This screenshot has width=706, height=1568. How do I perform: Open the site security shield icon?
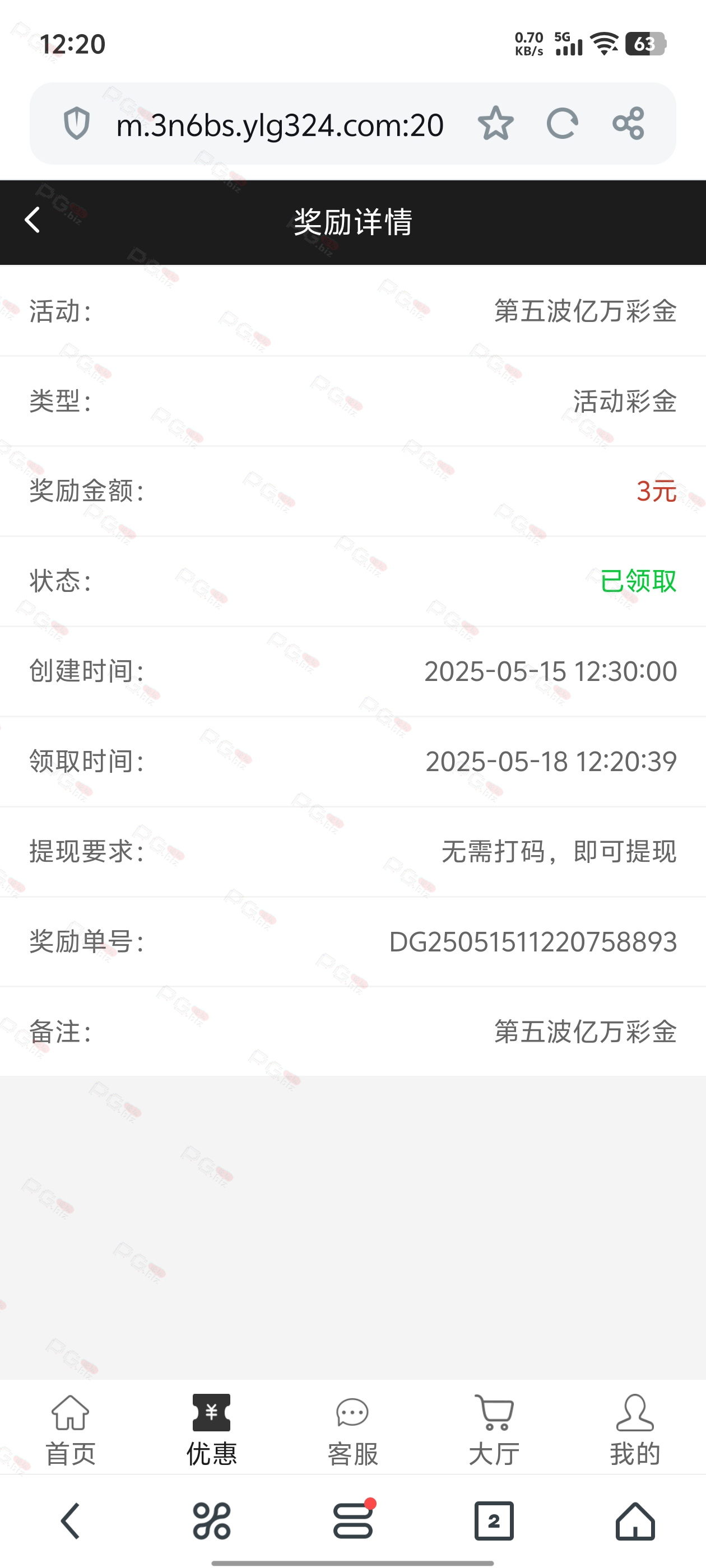tap(77, 124)
